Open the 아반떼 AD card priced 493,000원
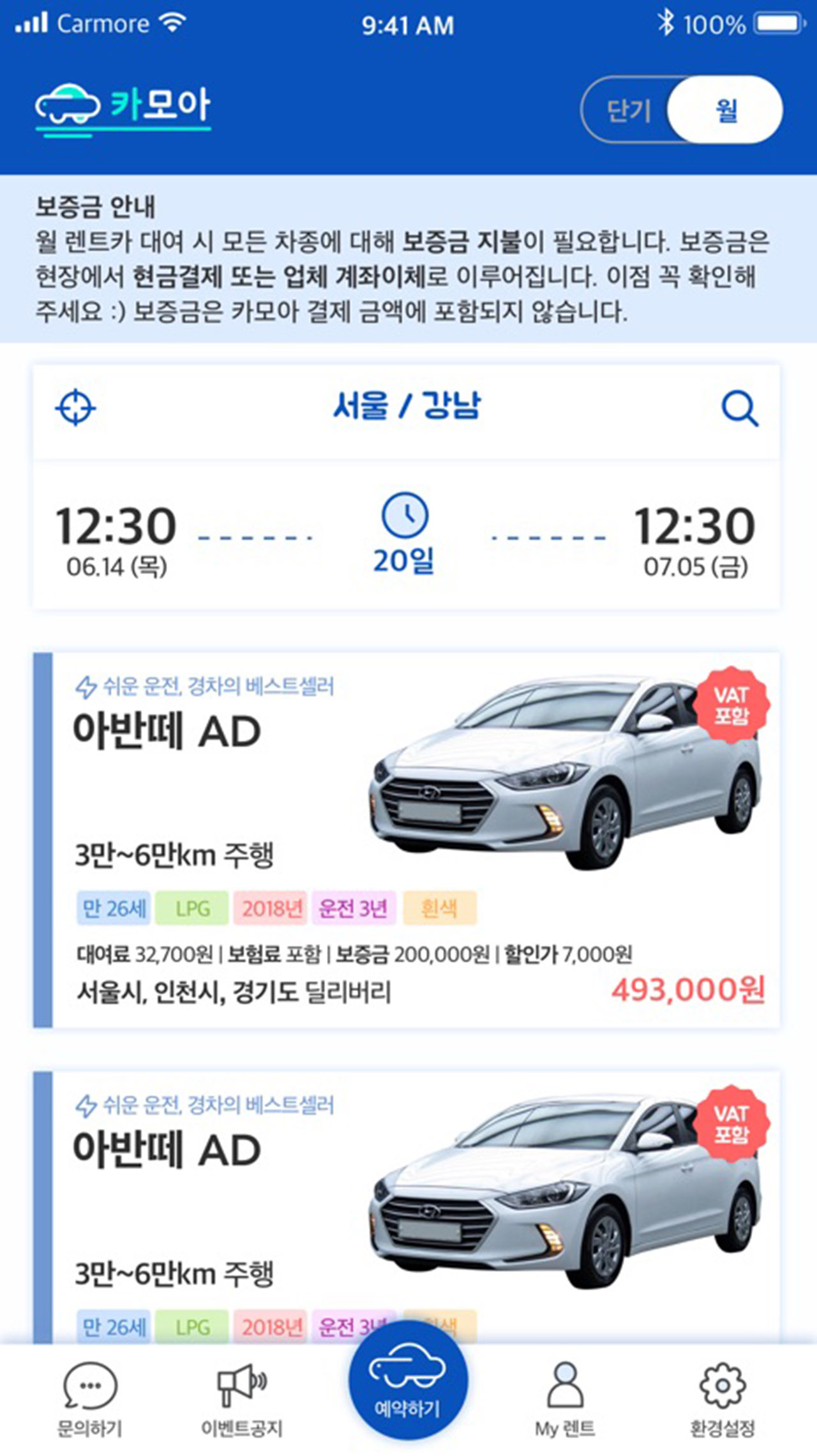Screen dimensions: 817x1456 [407, 840]
